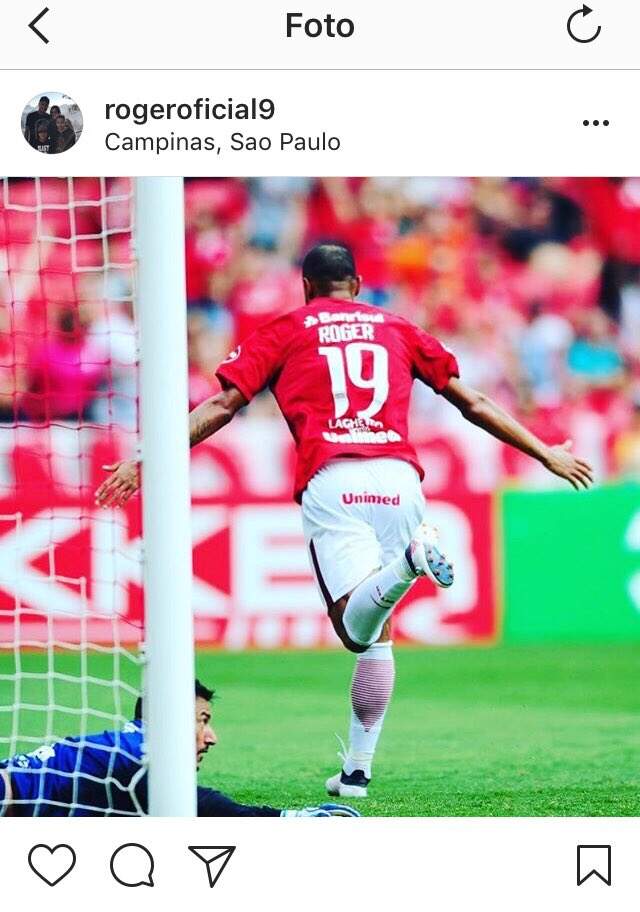The height and width of the screenshot is (912, 640).
Task: Open the Campinas, Sao Paulo location
Action: (x=222, y=142)
